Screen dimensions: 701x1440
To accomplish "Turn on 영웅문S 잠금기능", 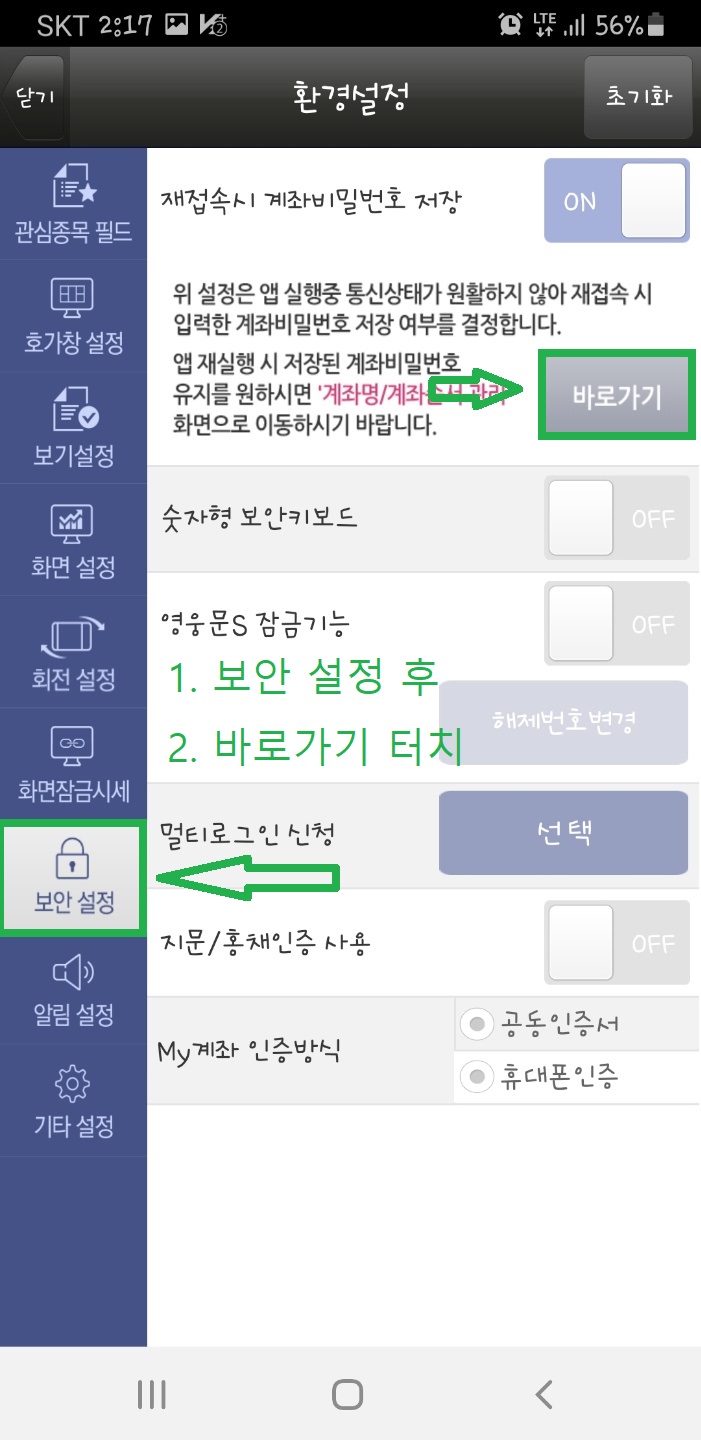I will coord(617,623).
